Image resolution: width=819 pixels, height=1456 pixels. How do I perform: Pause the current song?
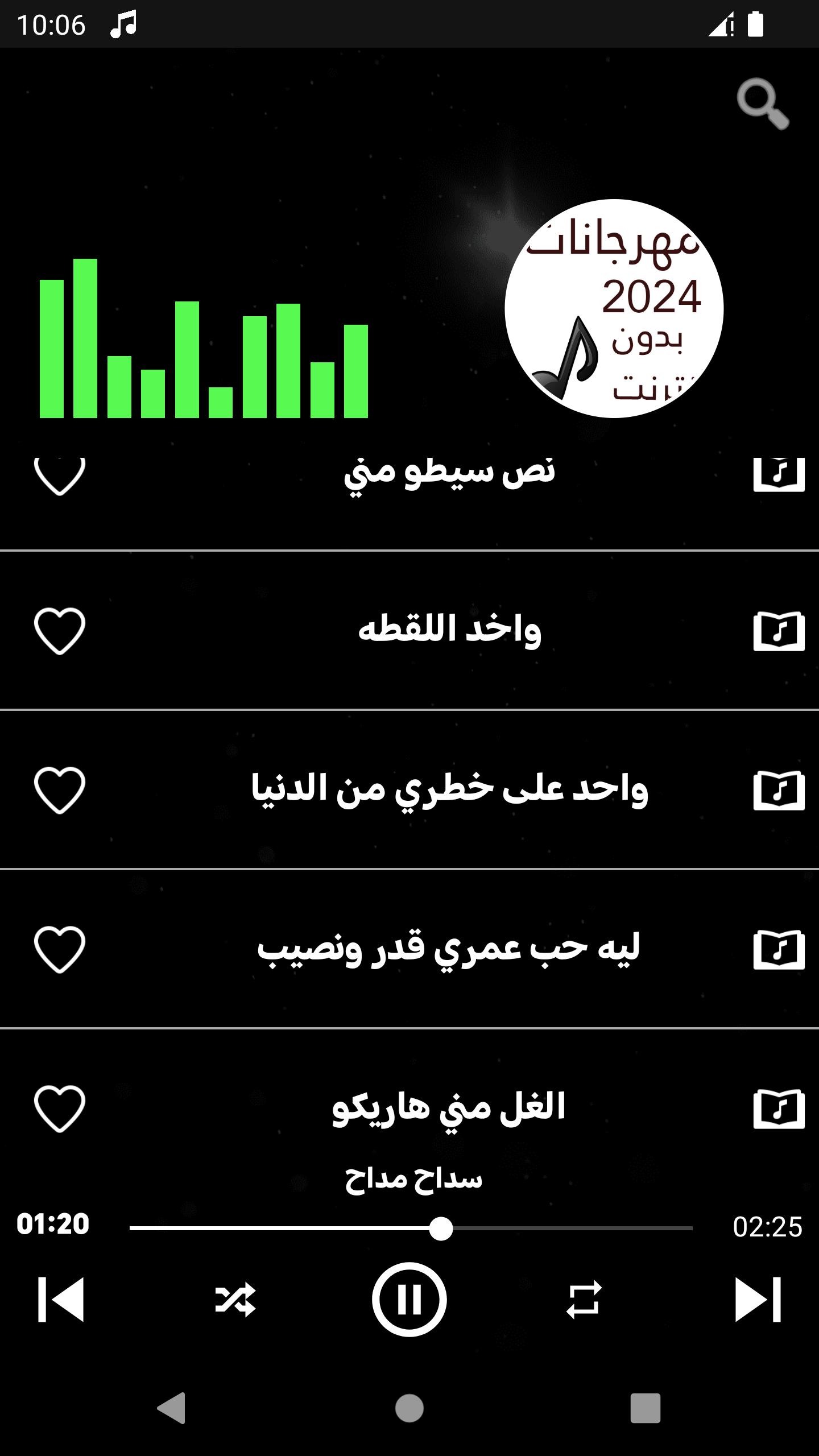point(409,1300)
